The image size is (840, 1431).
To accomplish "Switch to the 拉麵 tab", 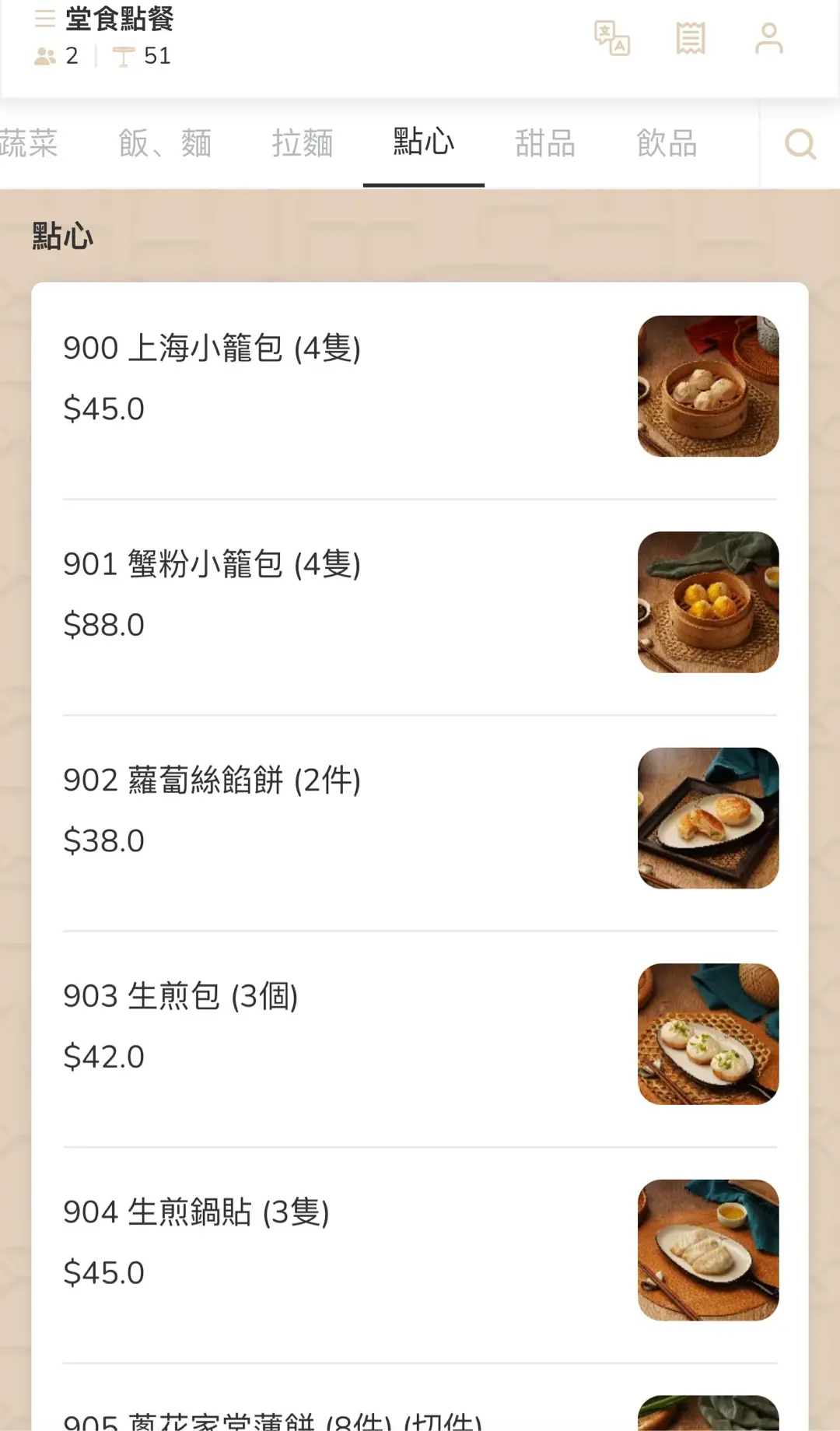I will click(x=303, y=144).
